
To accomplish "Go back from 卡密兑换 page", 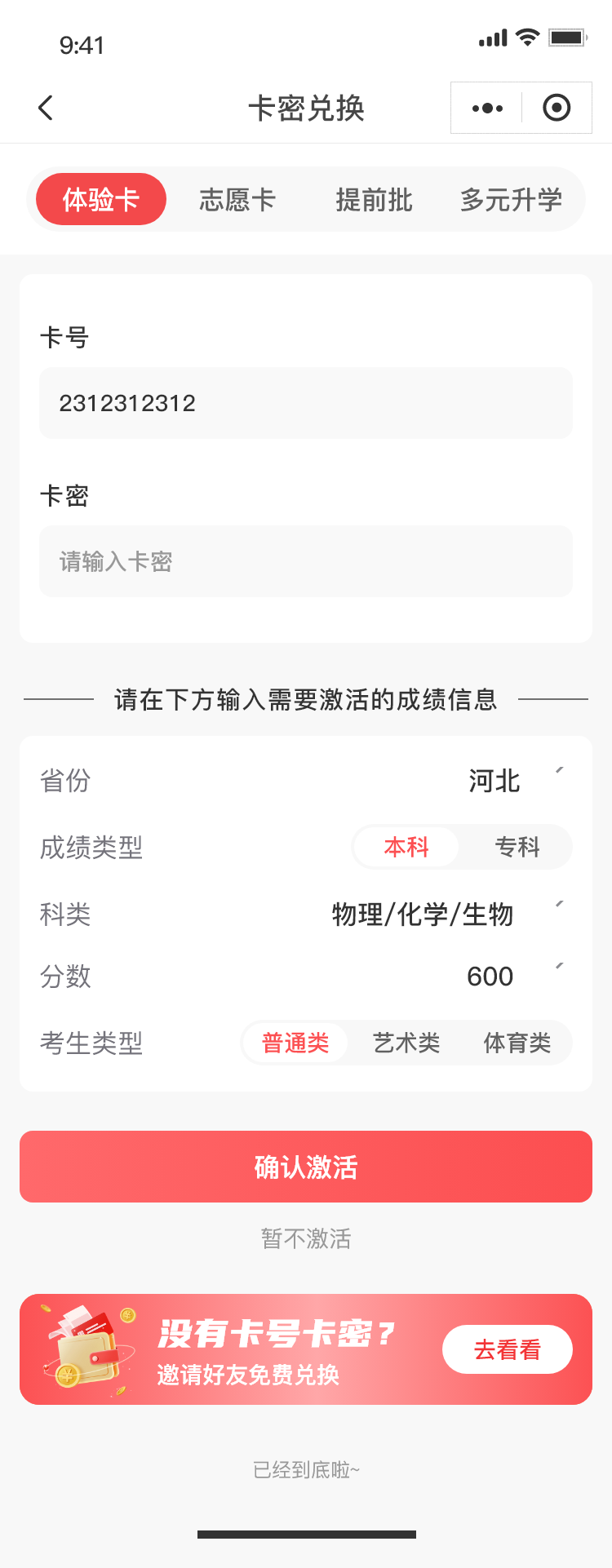I will 46,108.
